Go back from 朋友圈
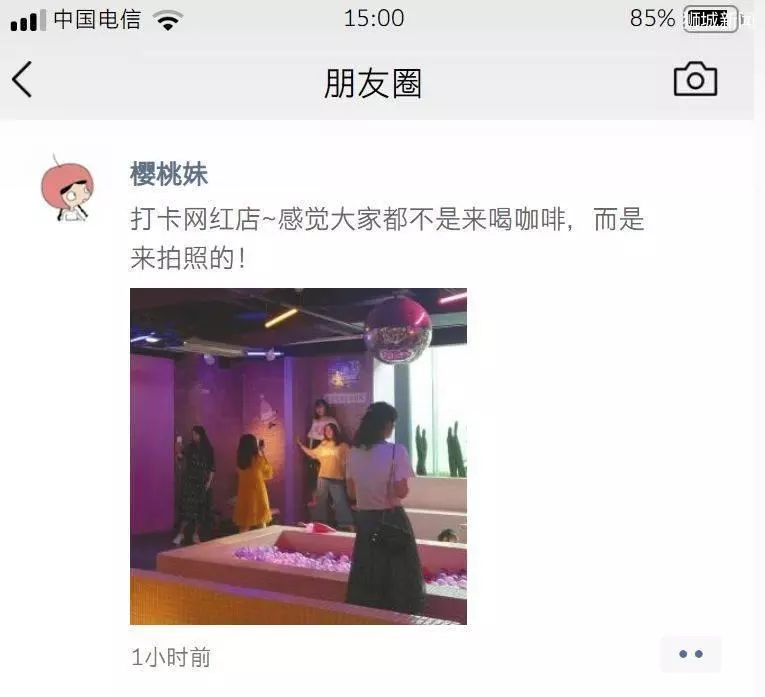This screenshot has width=765, height=697. [22, 80]
